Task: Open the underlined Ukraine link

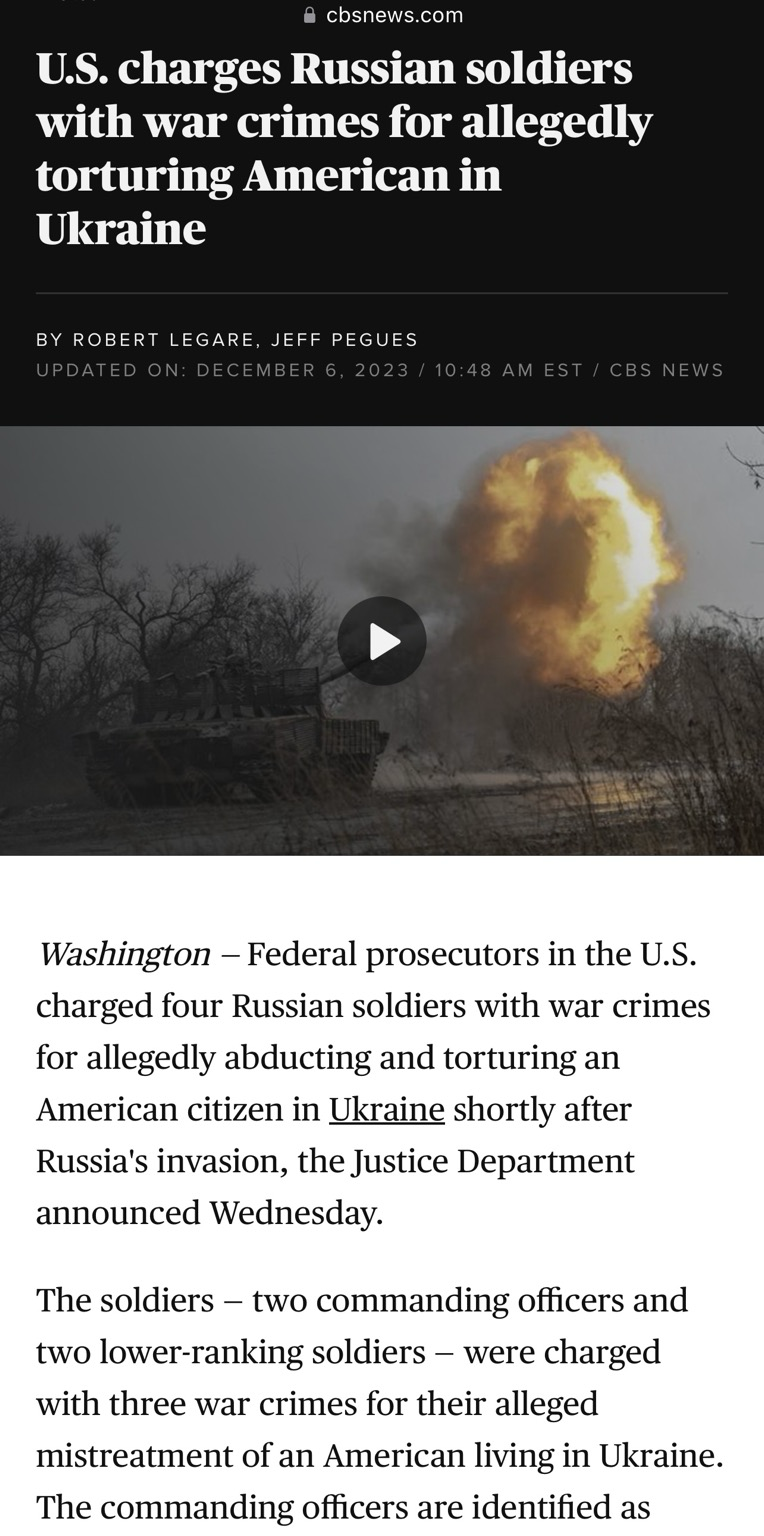Action: [387, 1109]
